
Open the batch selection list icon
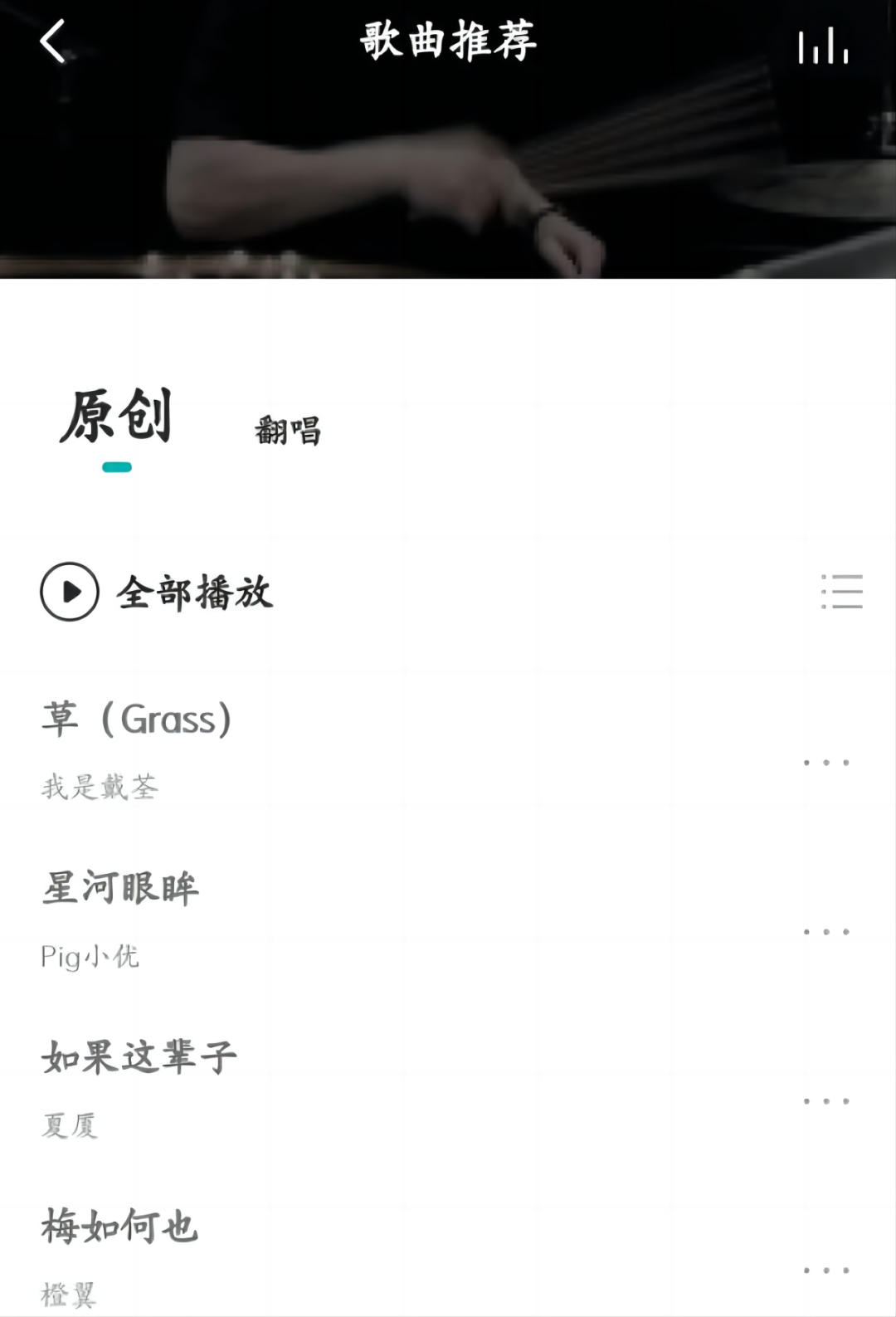[842, 592]
